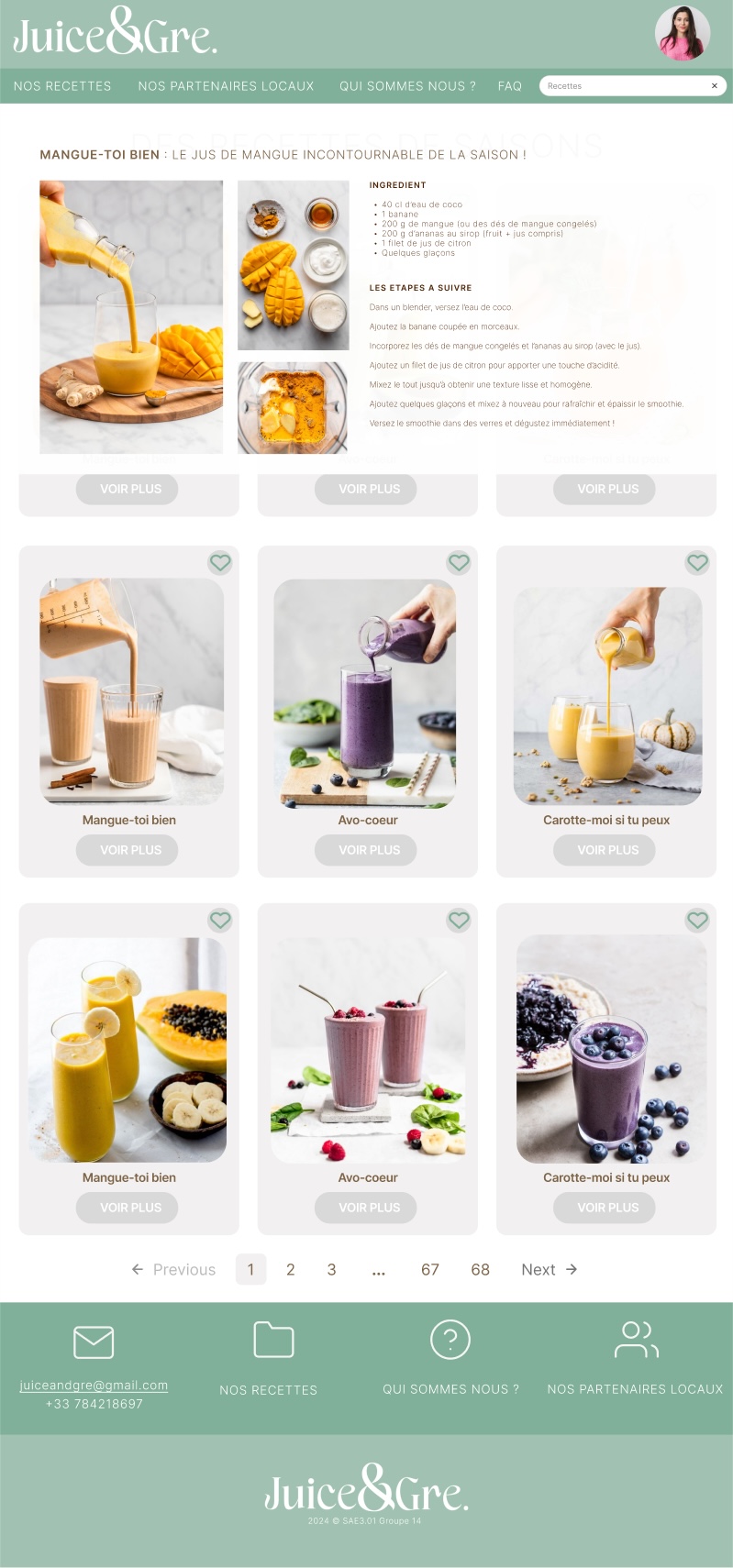Go to the Next page

click(x=549, y=1269)
